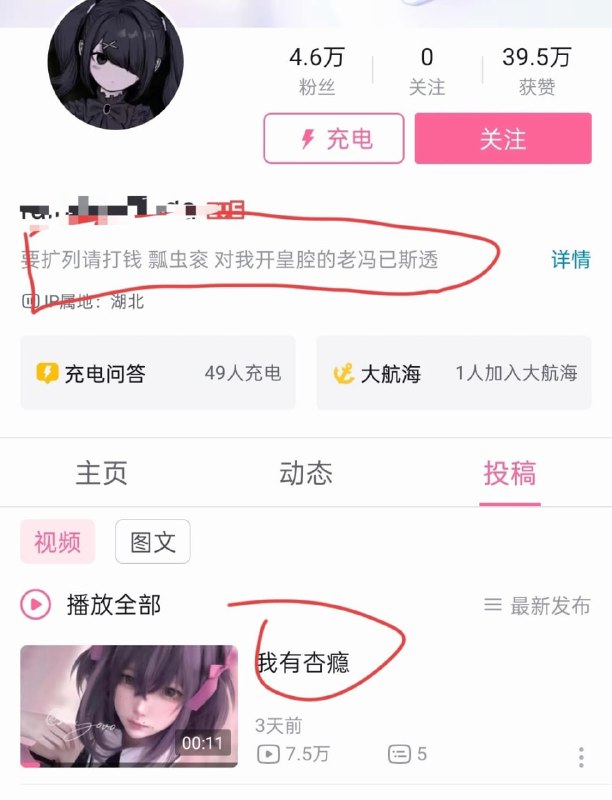
Task: Tap the 充电 charge button
Action: [x=334, y=138]
